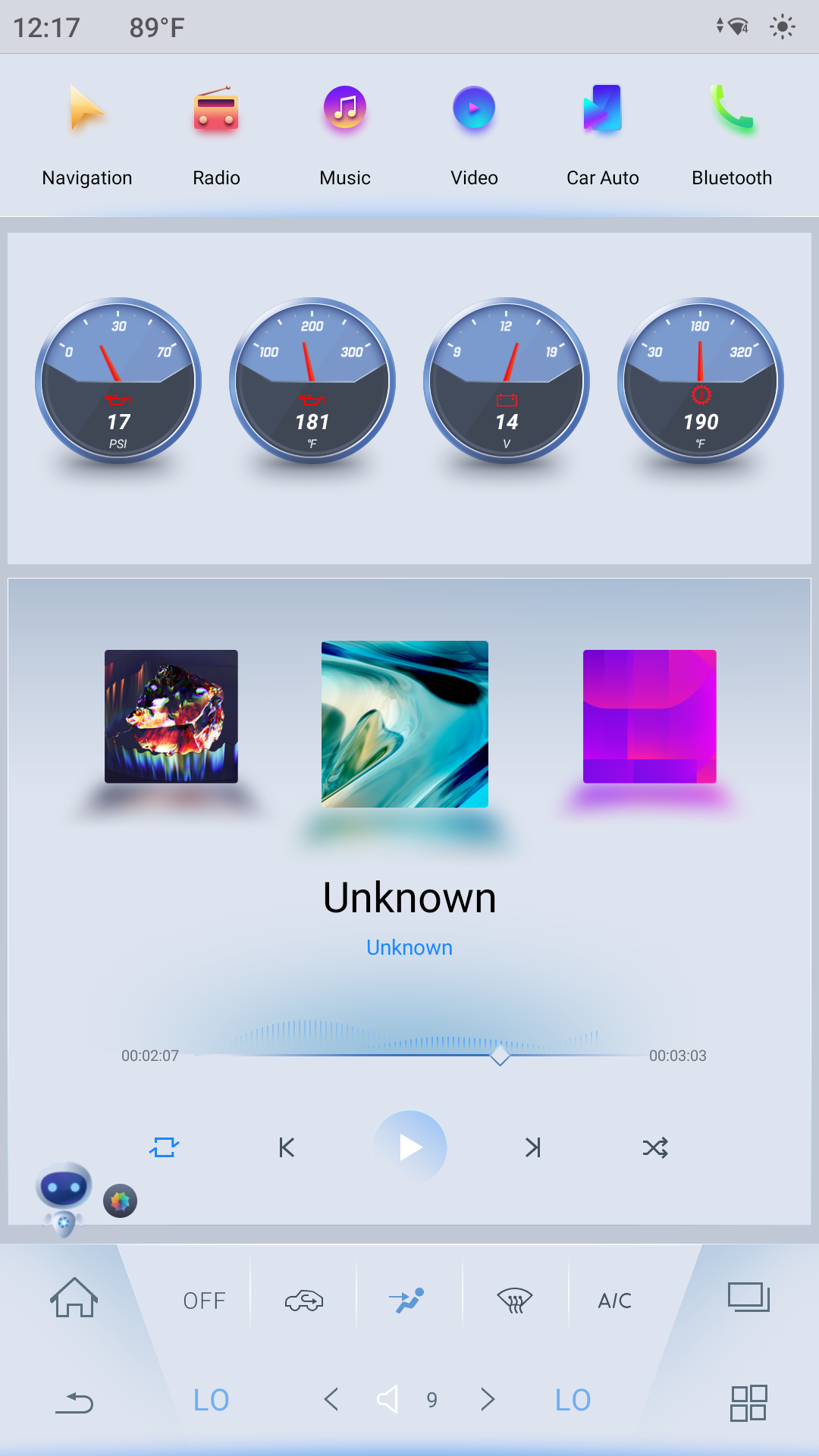The height and width of the screenshot is (1456, 819).
Task: Toggle air recirculation mode
Action: coord(304,1301)
